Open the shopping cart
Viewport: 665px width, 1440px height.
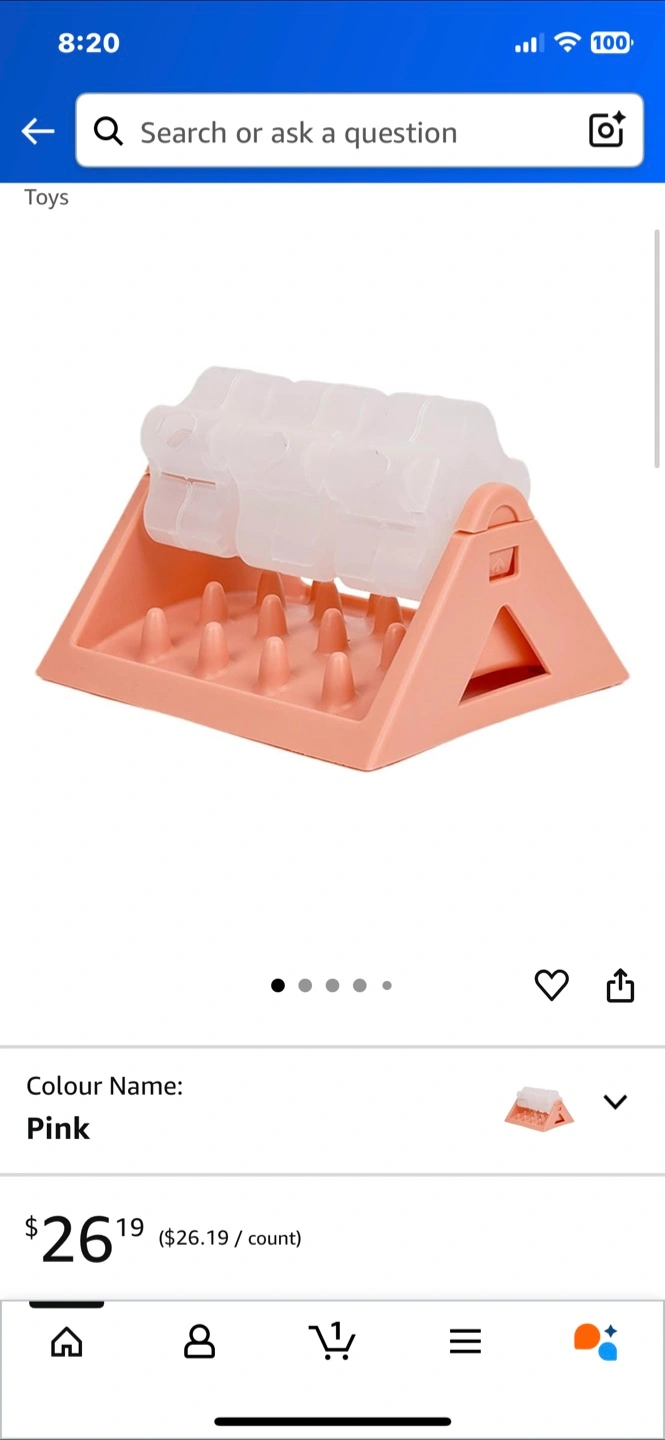(x=332, y=1341)
